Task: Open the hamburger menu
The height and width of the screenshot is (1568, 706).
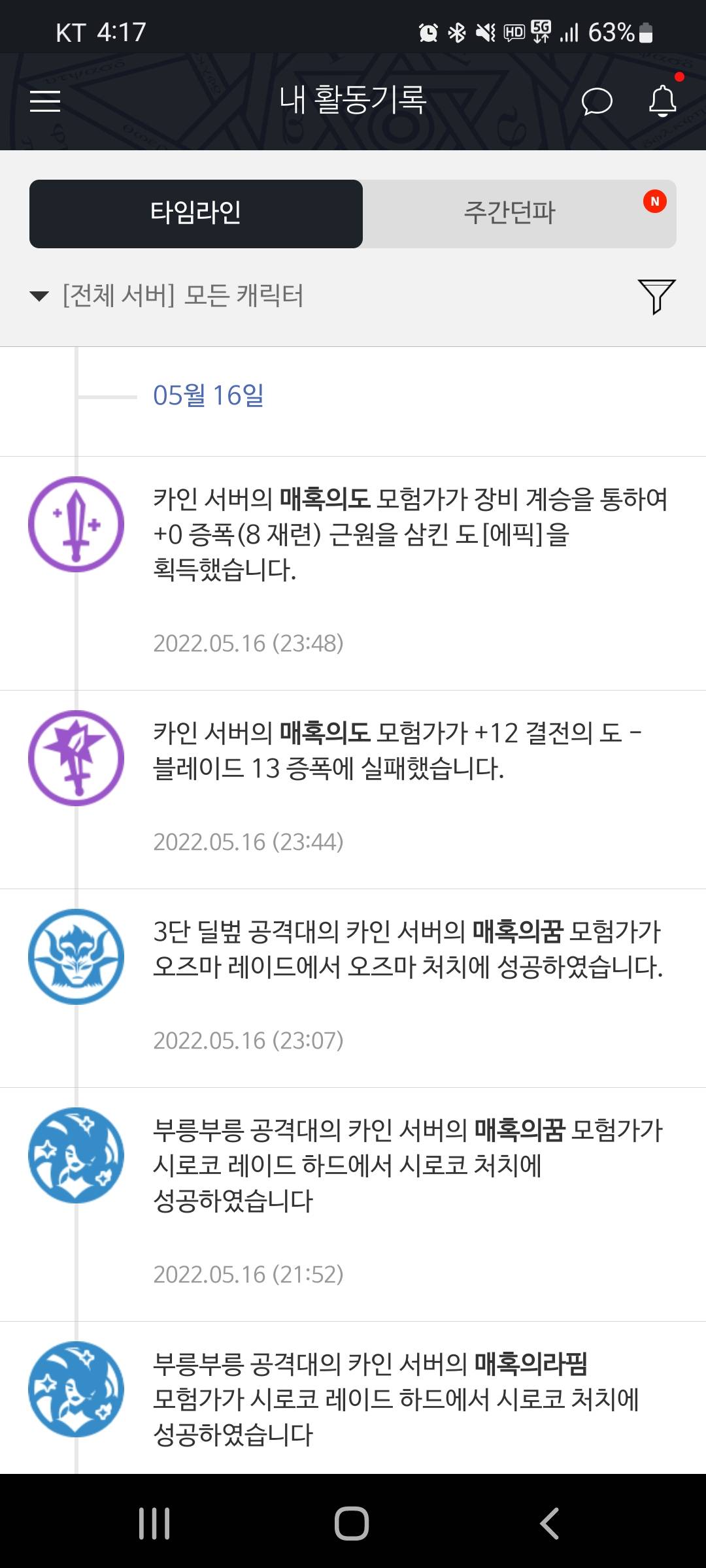Action: [x=45, y=101]
